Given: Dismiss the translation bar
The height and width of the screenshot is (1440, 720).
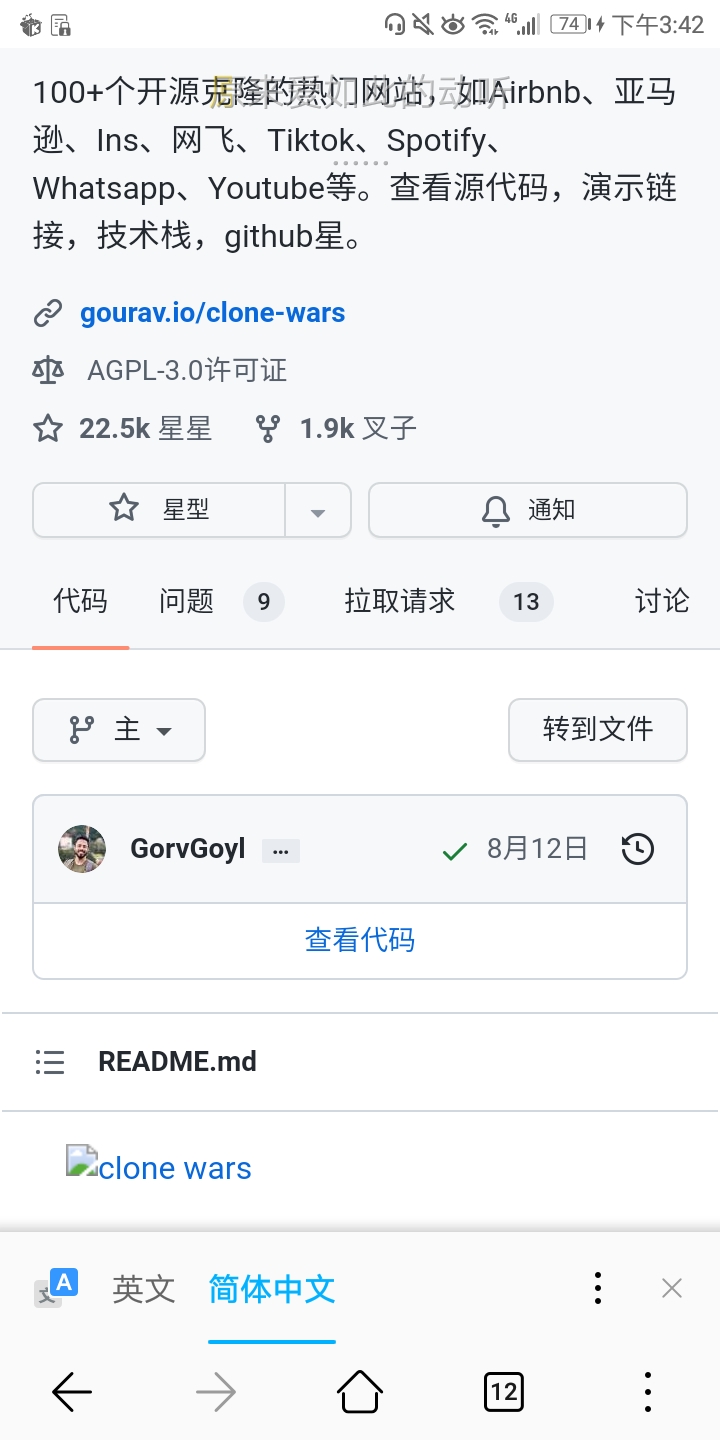Looking at the screenshot, I should tap(672, 1288).
